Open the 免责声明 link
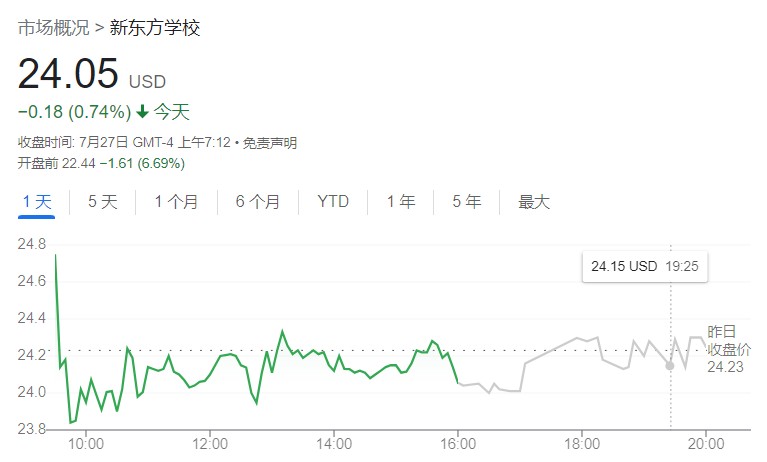767x462 pixels. (x=269, y=143)
